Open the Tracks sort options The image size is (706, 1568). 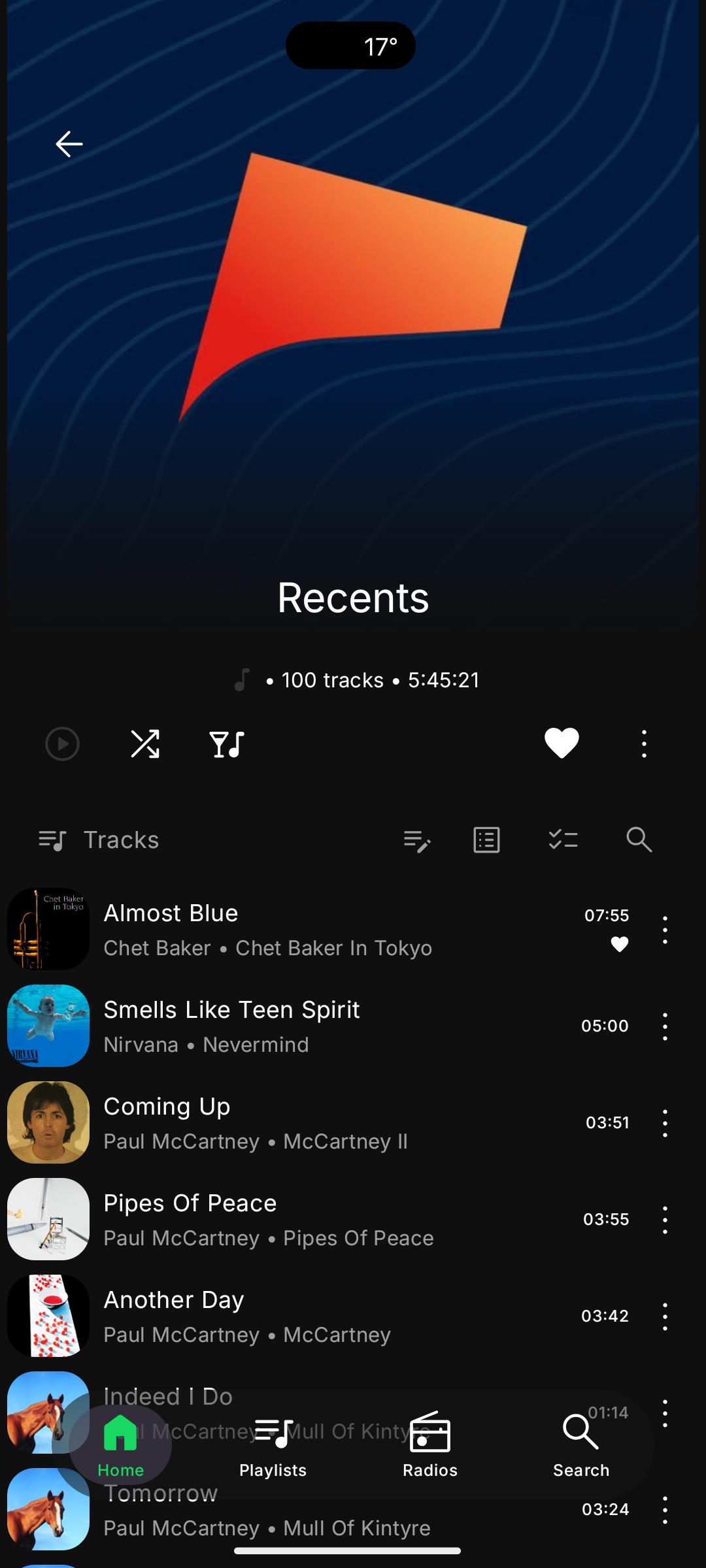tap(99, 840)
